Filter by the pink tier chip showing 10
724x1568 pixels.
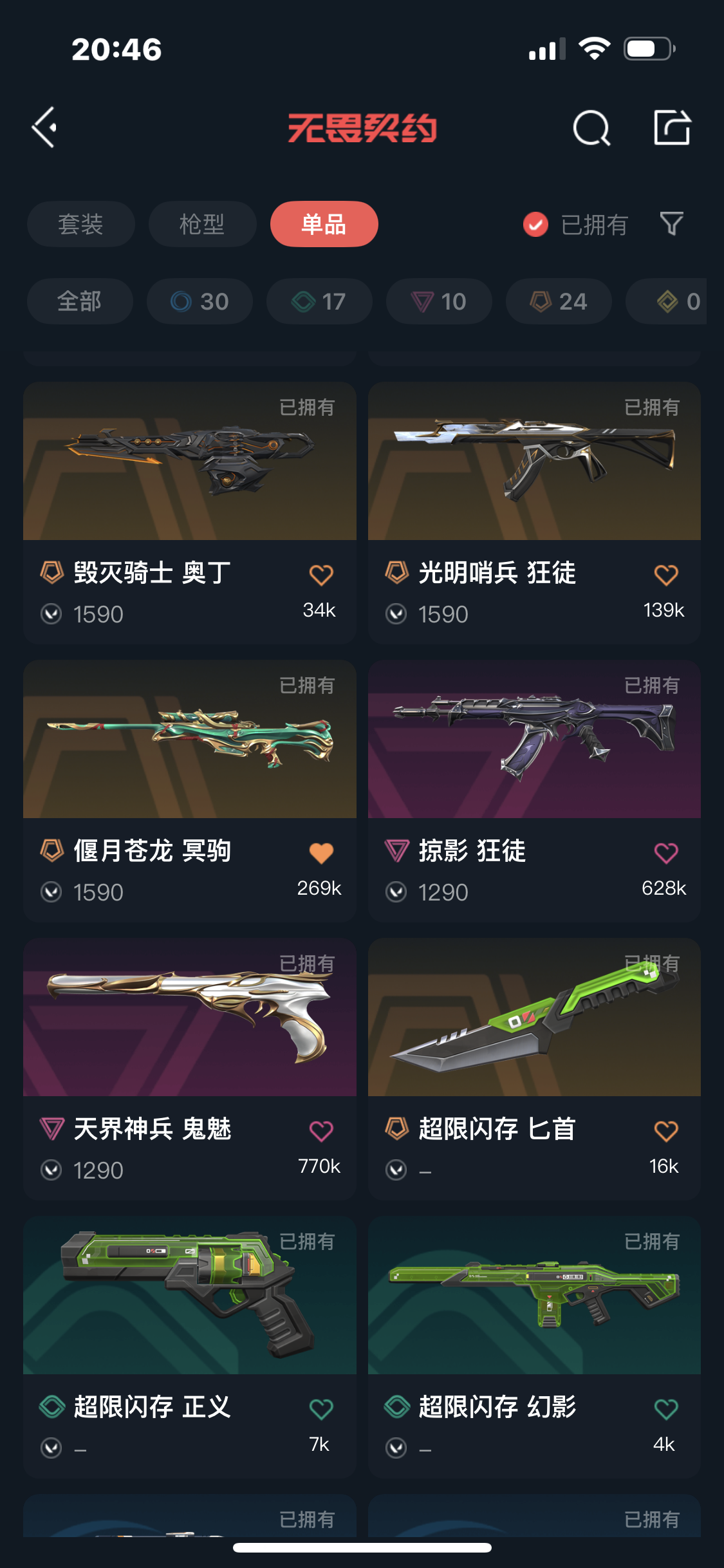(439, 301)
